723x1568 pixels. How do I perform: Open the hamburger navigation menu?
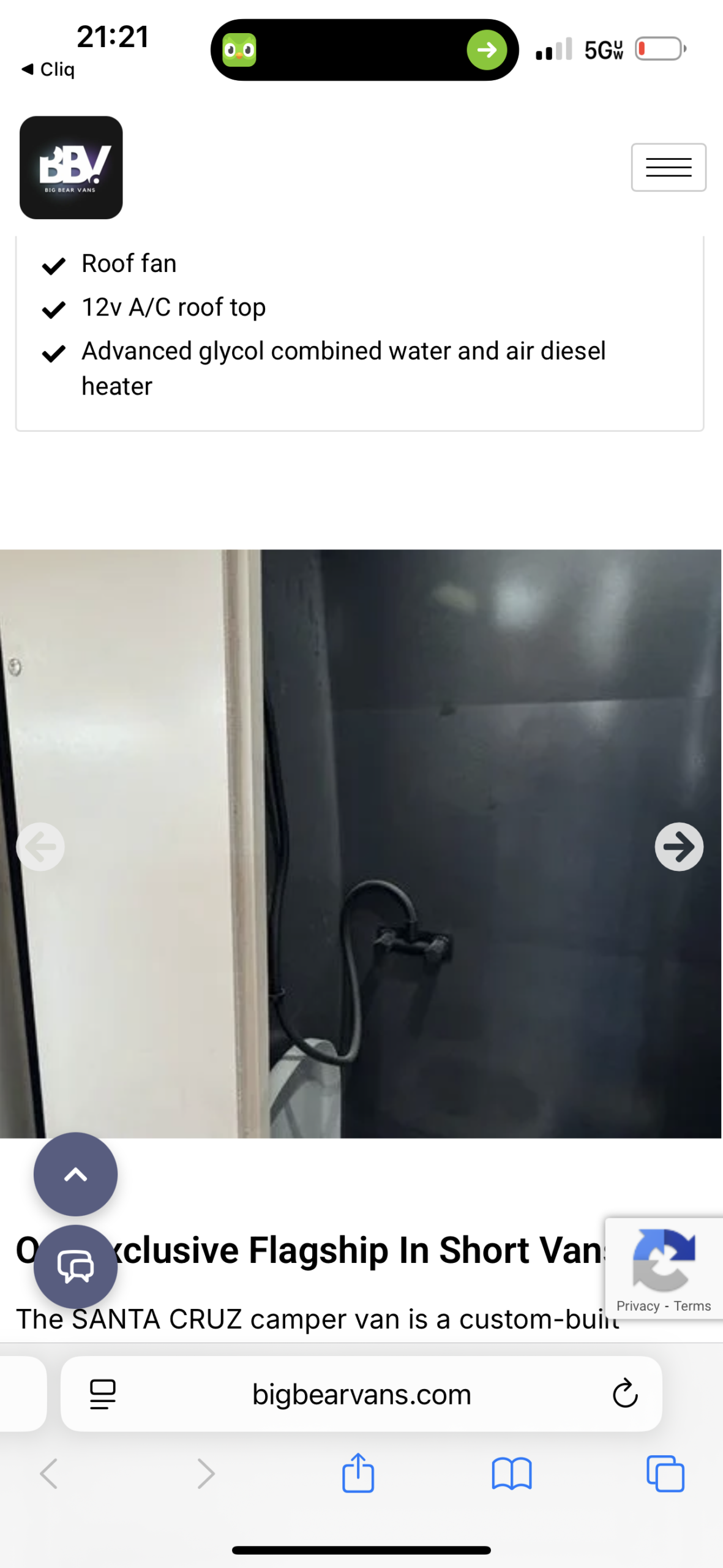tap(668, 167)
